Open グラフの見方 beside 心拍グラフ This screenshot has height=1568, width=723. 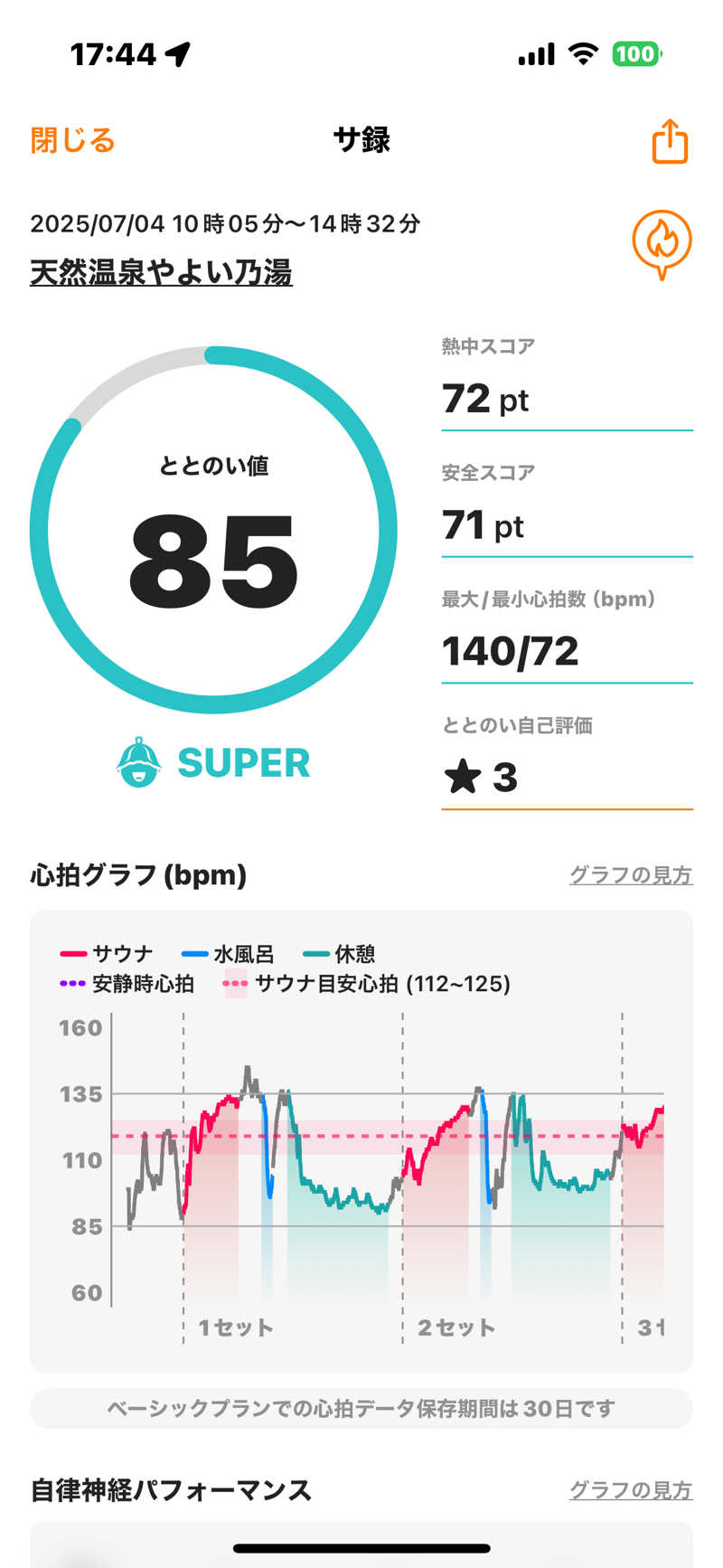630,874
